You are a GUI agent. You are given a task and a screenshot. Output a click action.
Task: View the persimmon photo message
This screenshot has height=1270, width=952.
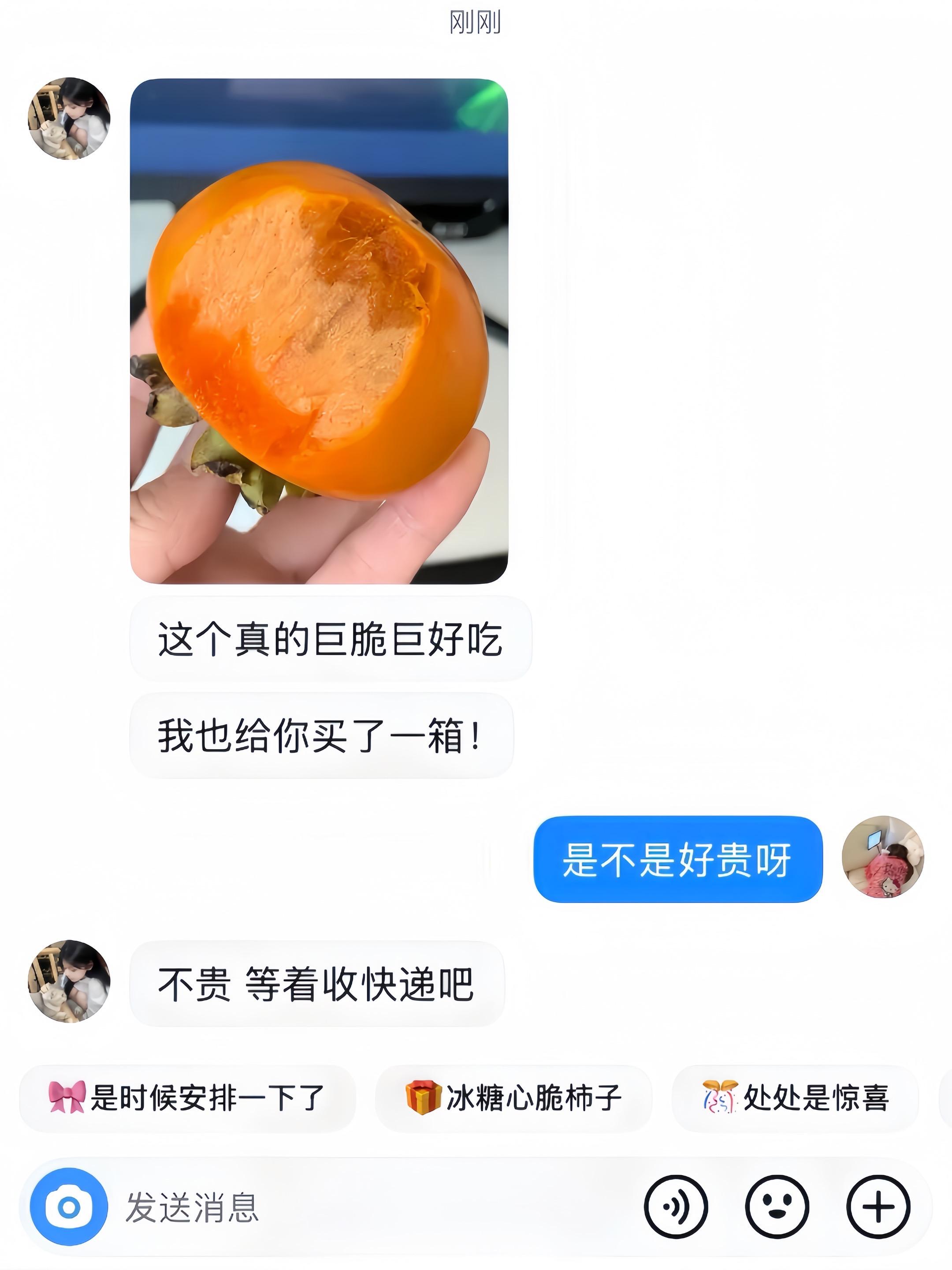[x=319, y=331]
